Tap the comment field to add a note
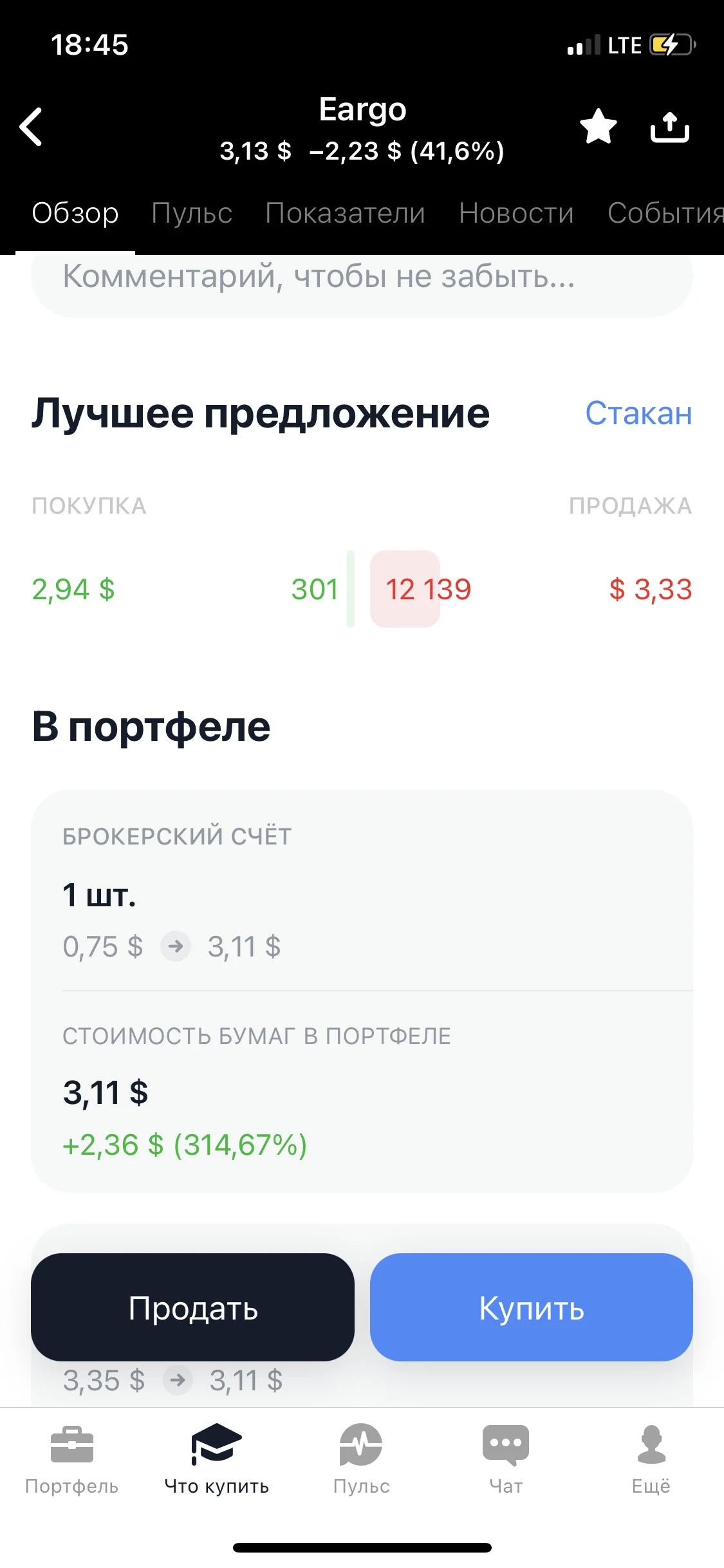The height and width of the screenshot is (1568, 724). point(362,282)
